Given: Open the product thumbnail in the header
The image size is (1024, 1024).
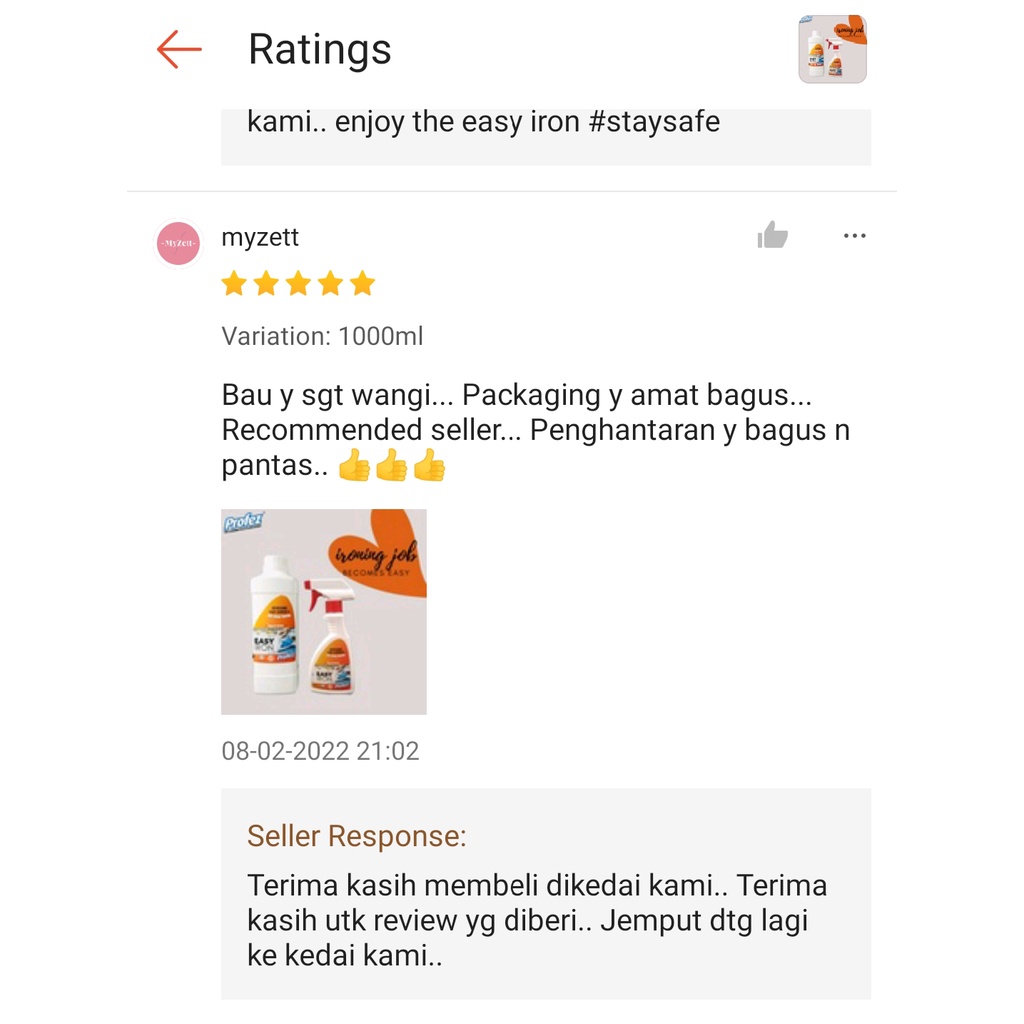Looking at the screenshot, I should point(832,49).
